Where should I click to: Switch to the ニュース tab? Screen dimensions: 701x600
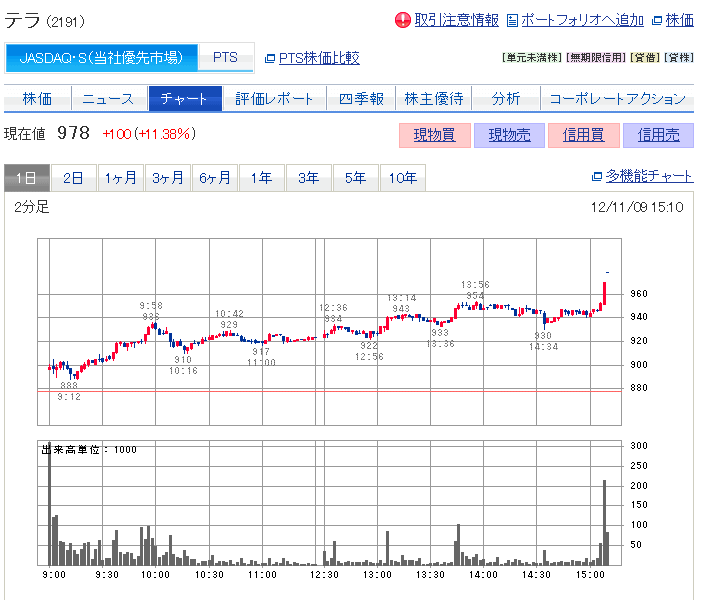pyautogui.click(x=108, y=98)
